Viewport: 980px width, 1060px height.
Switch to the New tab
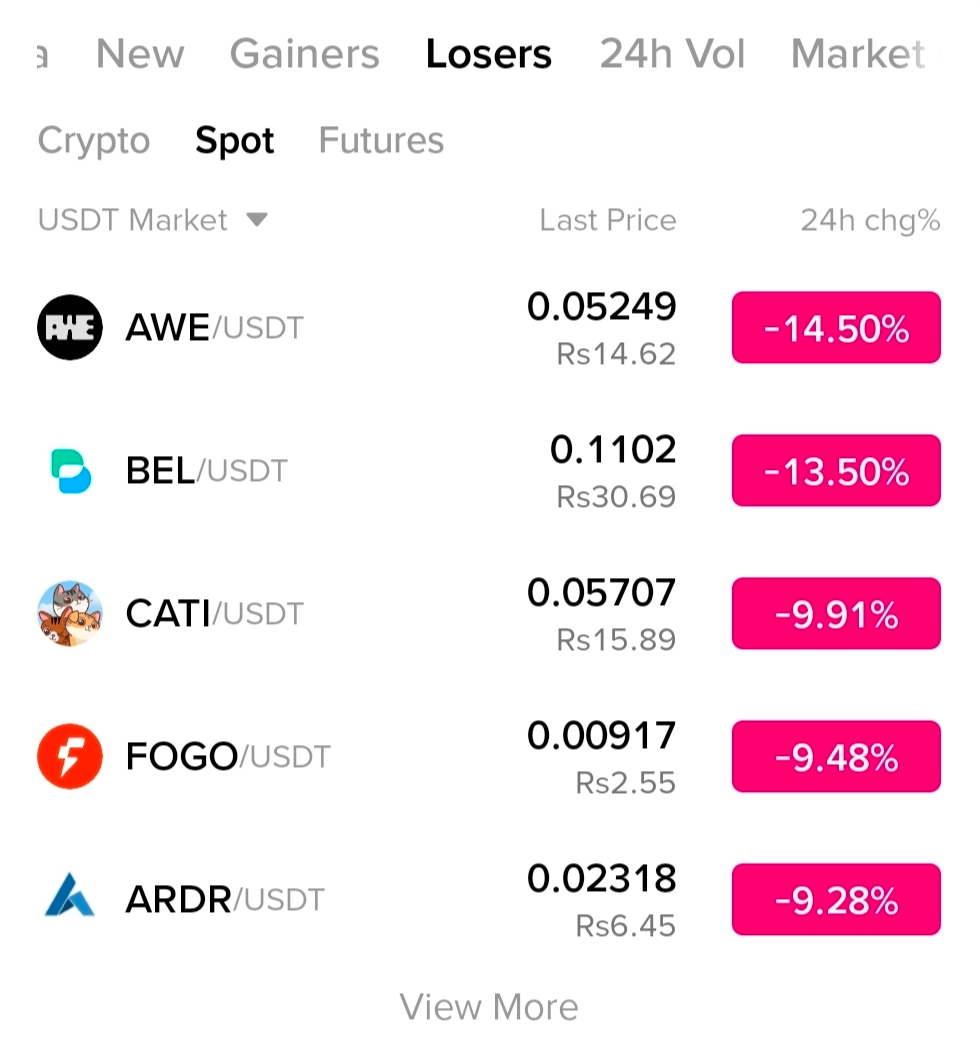[x=140, y=53]
